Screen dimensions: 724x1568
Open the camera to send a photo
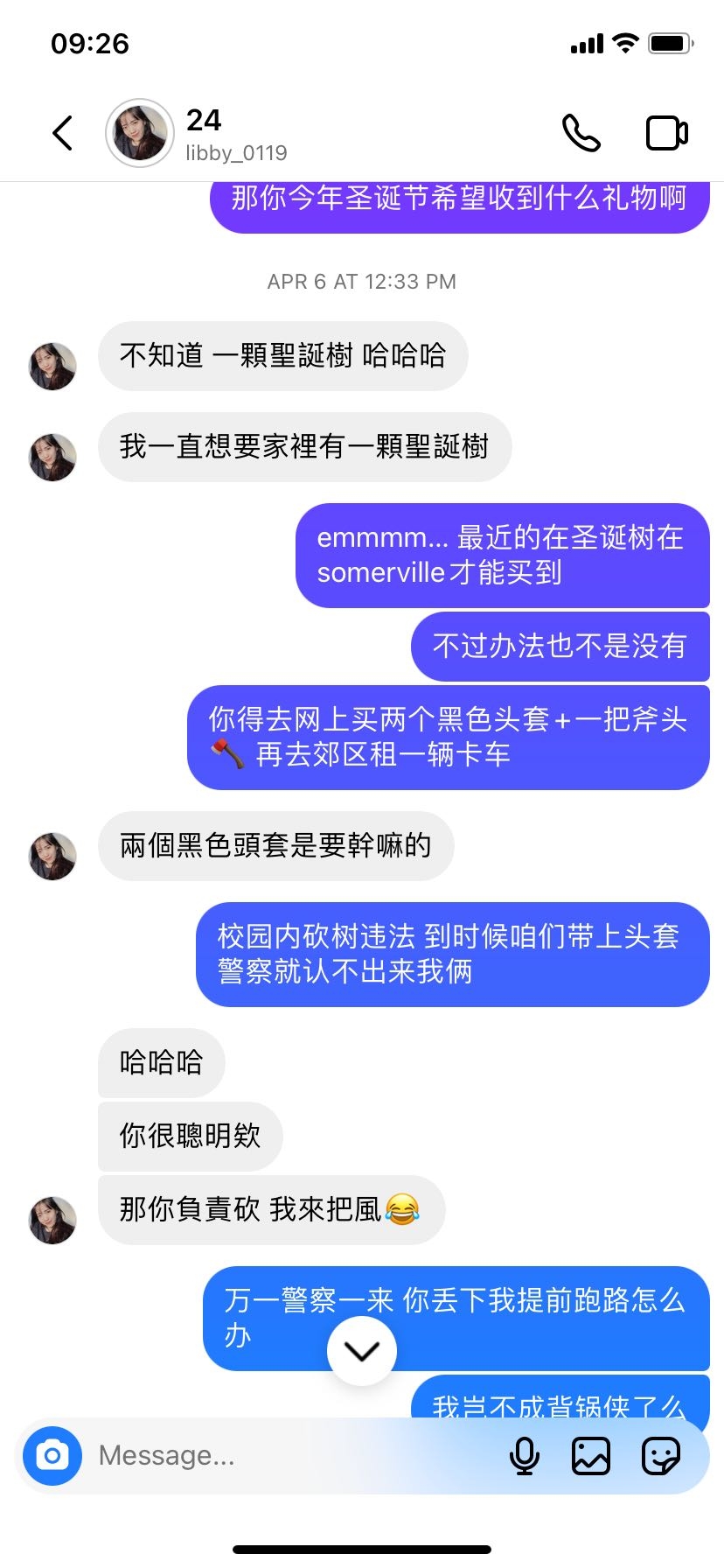pos(52,1456)
